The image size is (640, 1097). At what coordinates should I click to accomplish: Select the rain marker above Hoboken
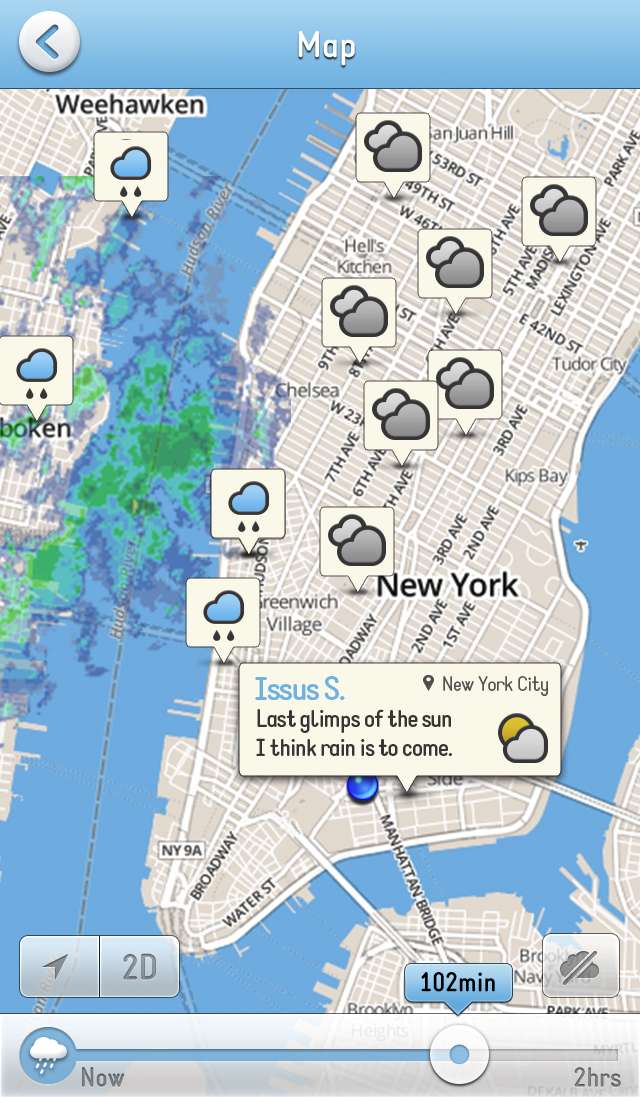(37, 371)
